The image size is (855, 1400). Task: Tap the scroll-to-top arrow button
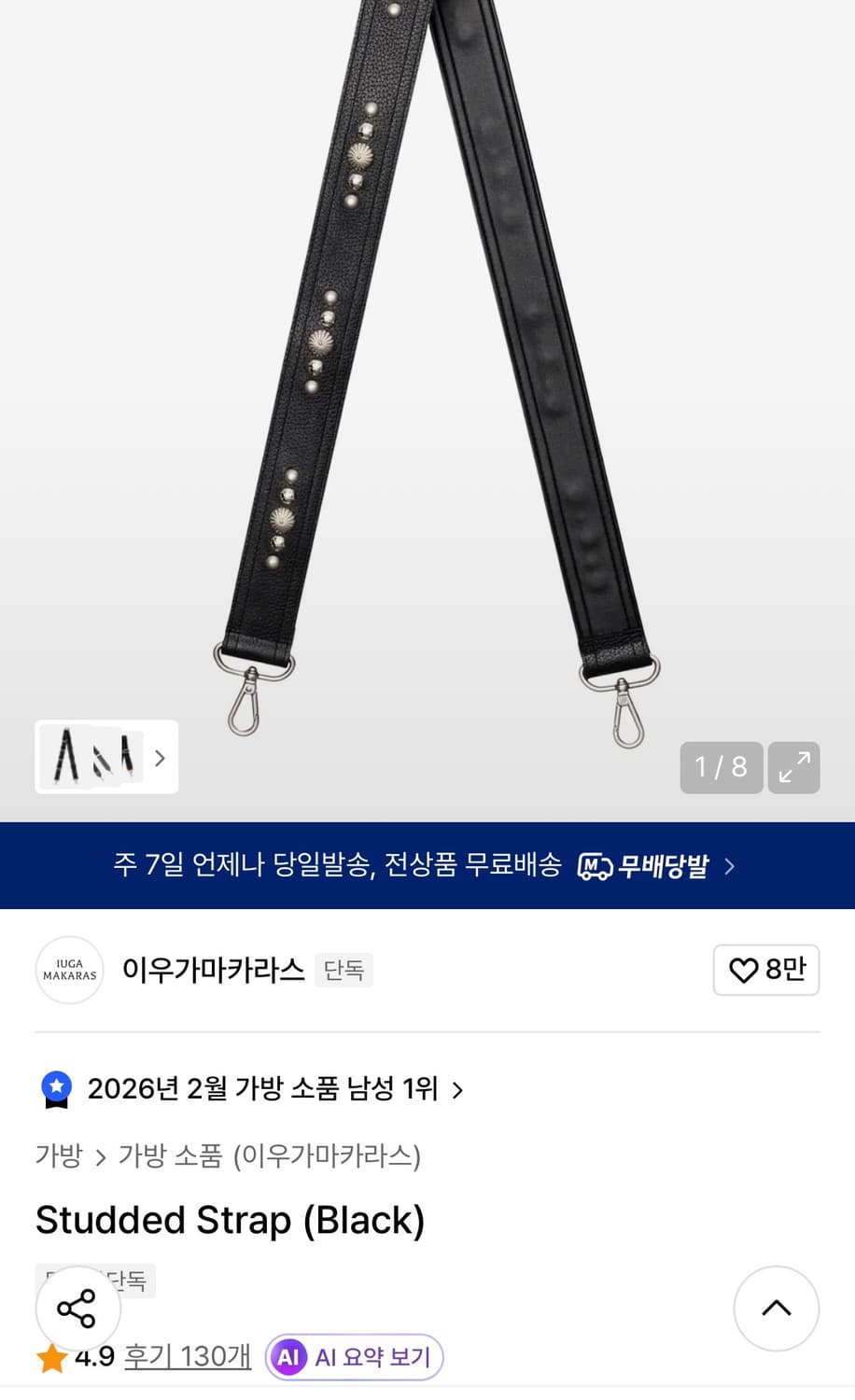[x=777, y=1309]
